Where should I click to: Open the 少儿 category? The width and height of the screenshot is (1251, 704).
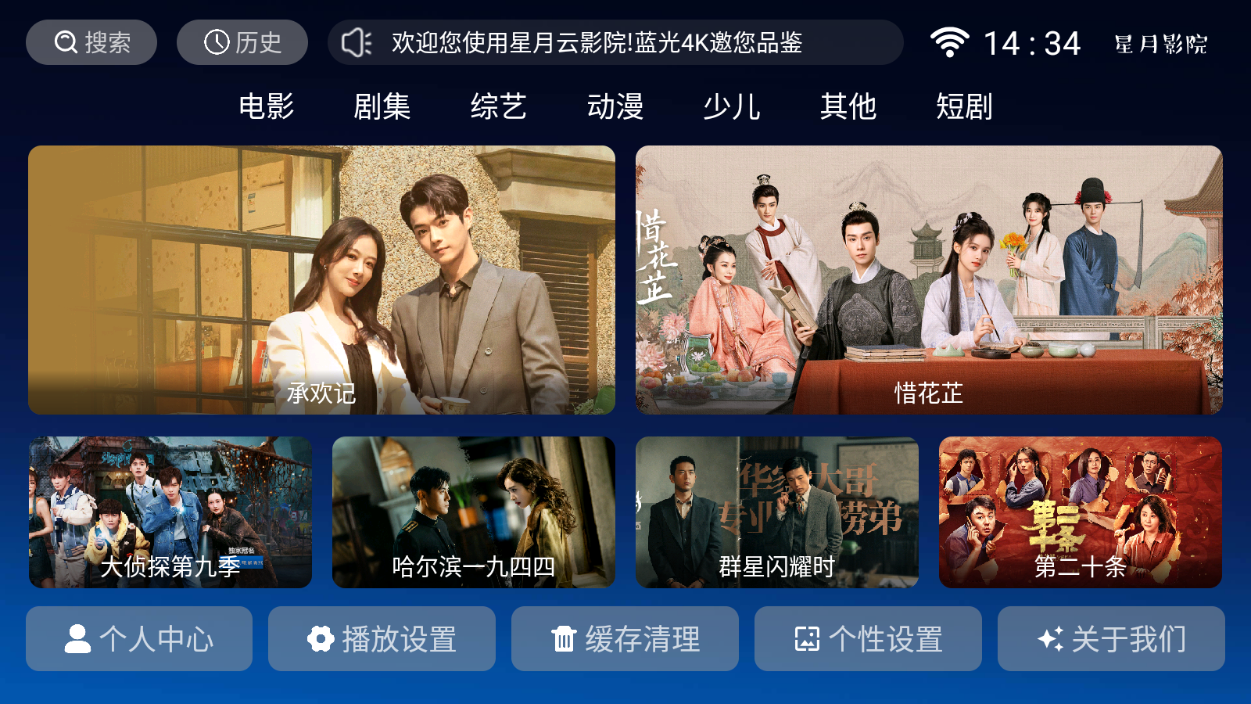(x=731, y=106)
